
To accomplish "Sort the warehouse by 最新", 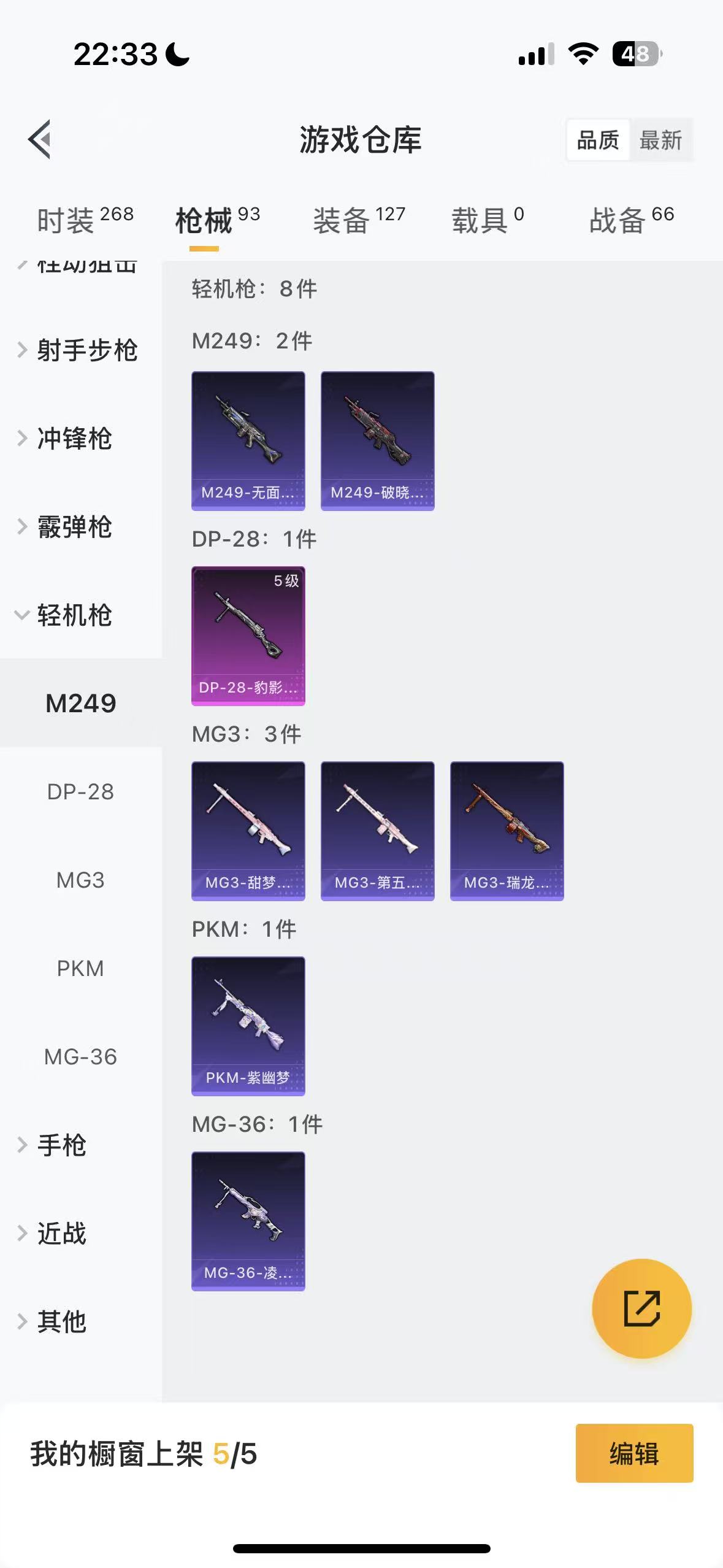I will (660, 140).
